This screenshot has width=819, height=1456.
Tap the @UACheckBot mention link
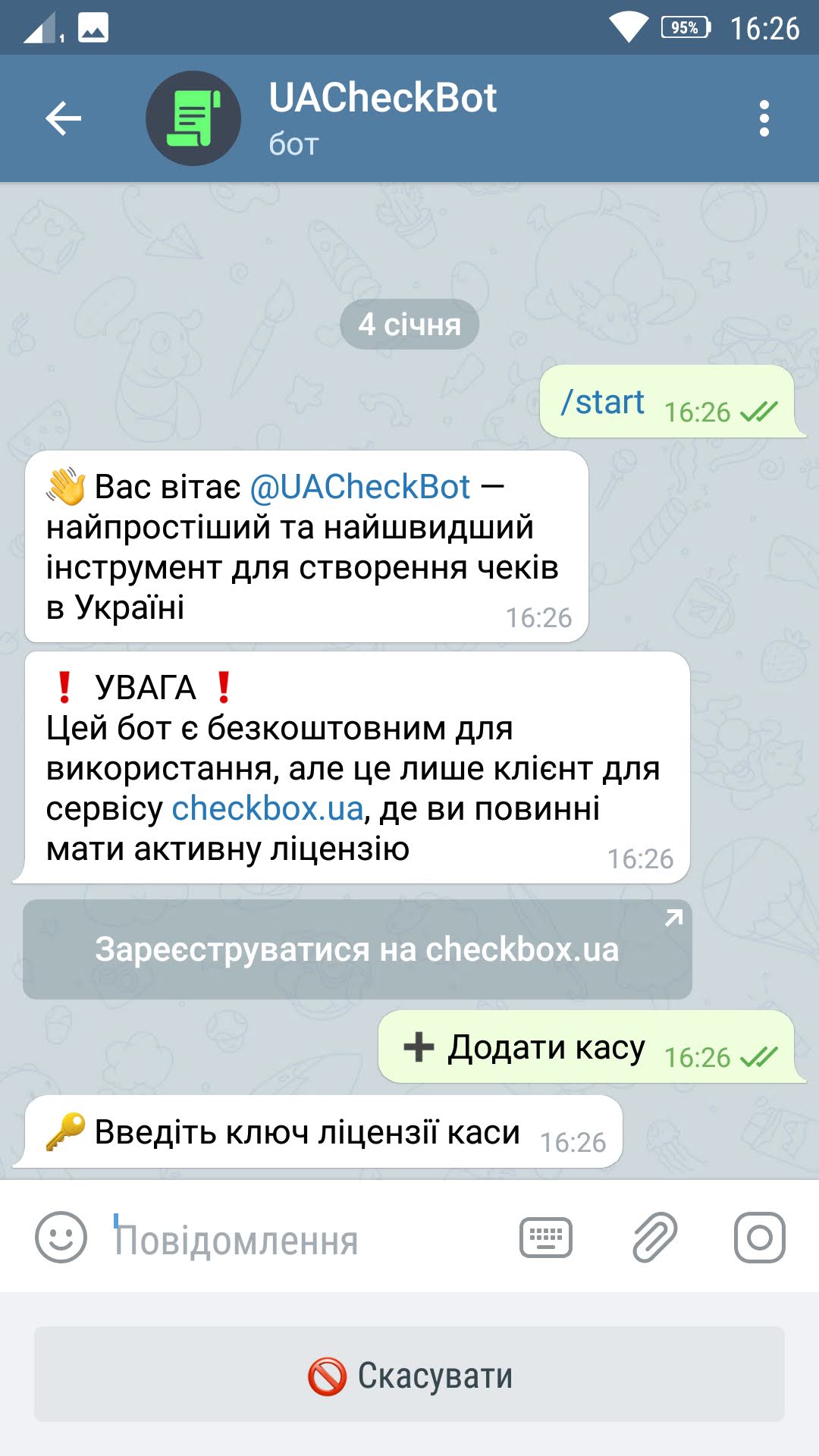coord(360,487)
